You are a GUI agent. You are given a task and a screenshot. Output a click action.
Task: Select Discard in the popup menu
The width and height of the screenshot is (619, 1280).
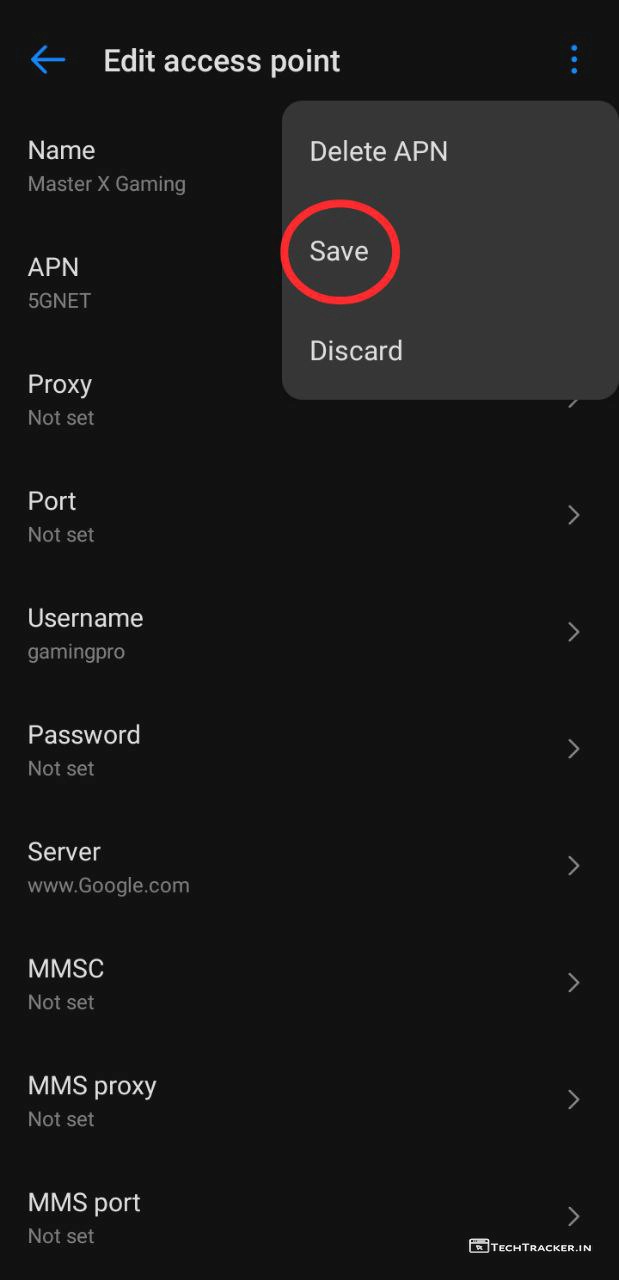356,351
